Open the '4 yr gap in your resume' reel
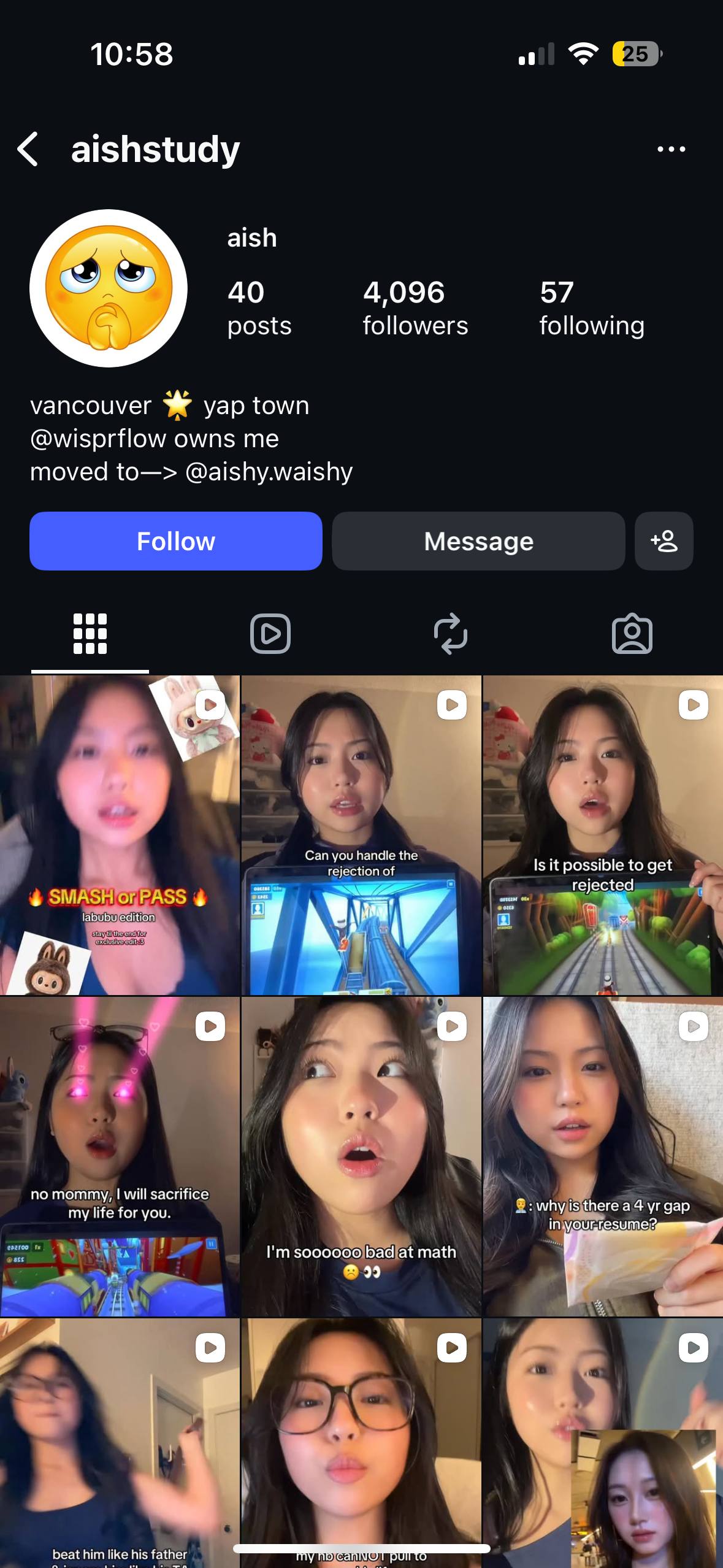The width and height of the screenshot is (723, 1568). pos(603,1156)
